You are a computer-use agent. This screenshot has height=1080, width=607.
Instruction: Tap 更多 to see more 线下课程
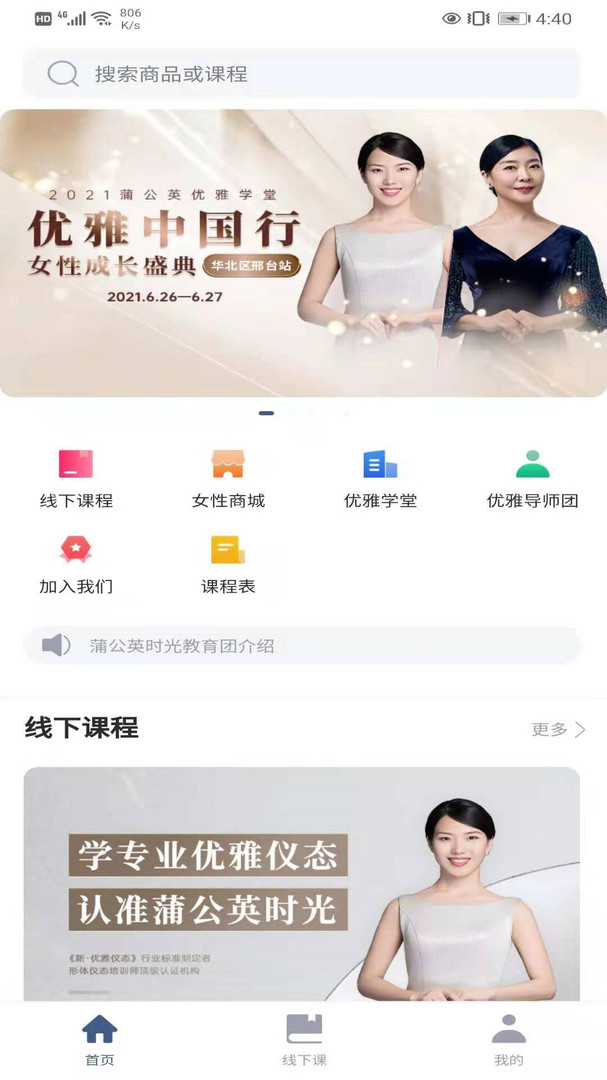[x=558, y=729]
